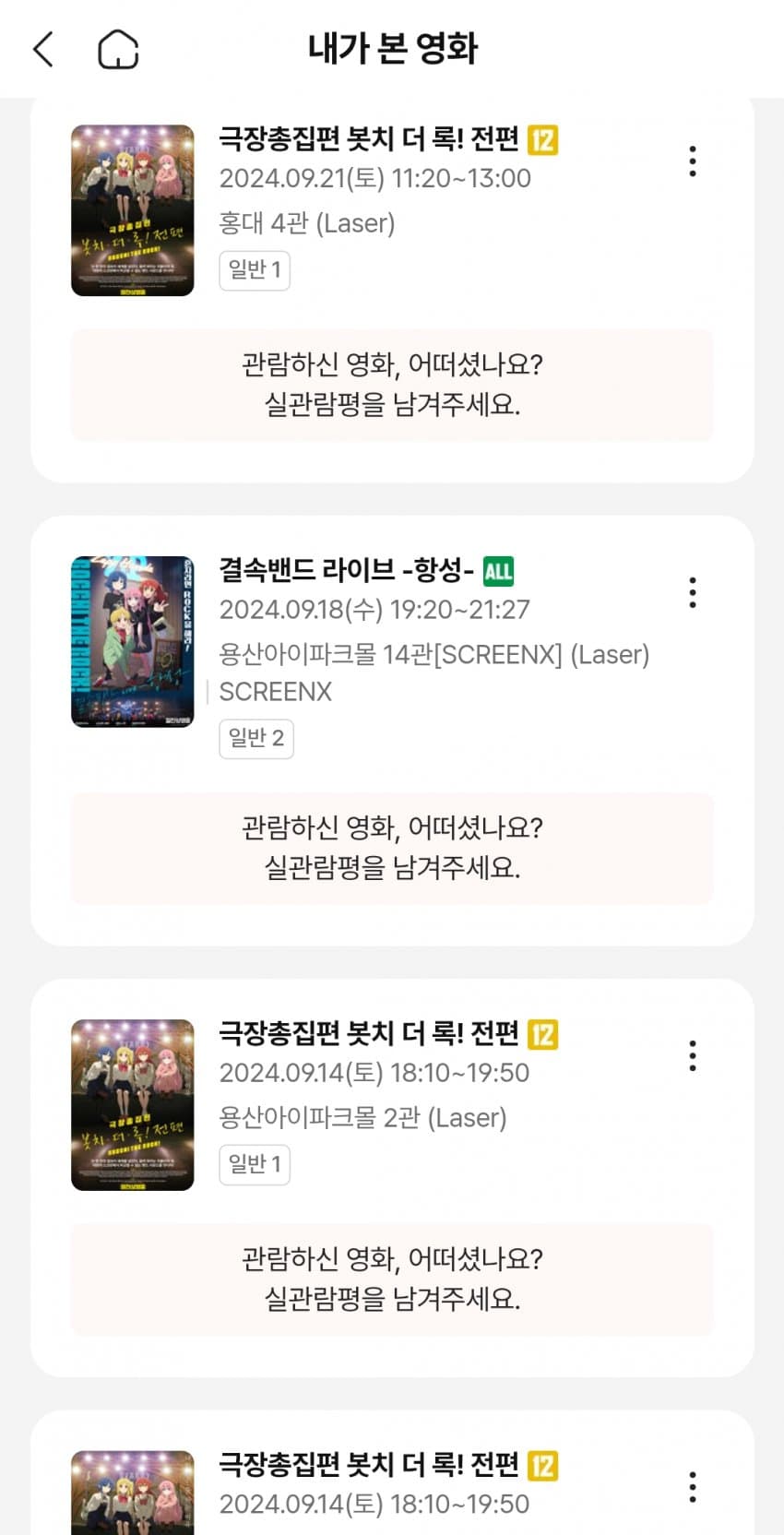Leave a review for 결속밴드 라이브 -항성-
Image resolution: width=784 pixels, height=1535 pixels.
(x=392, y=848)
